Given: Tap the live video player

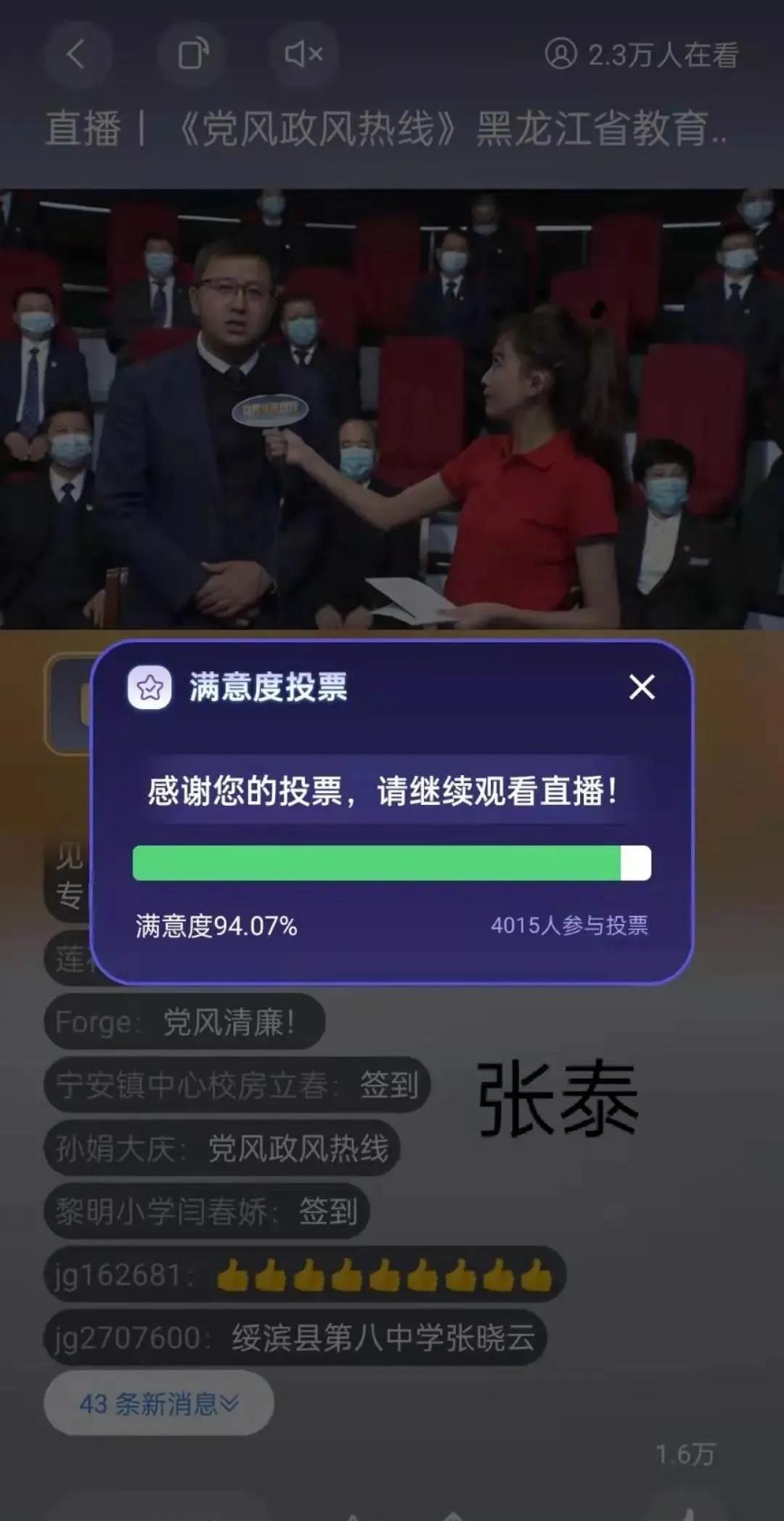Looking at the screenshot, I should (x=392, y=408).
